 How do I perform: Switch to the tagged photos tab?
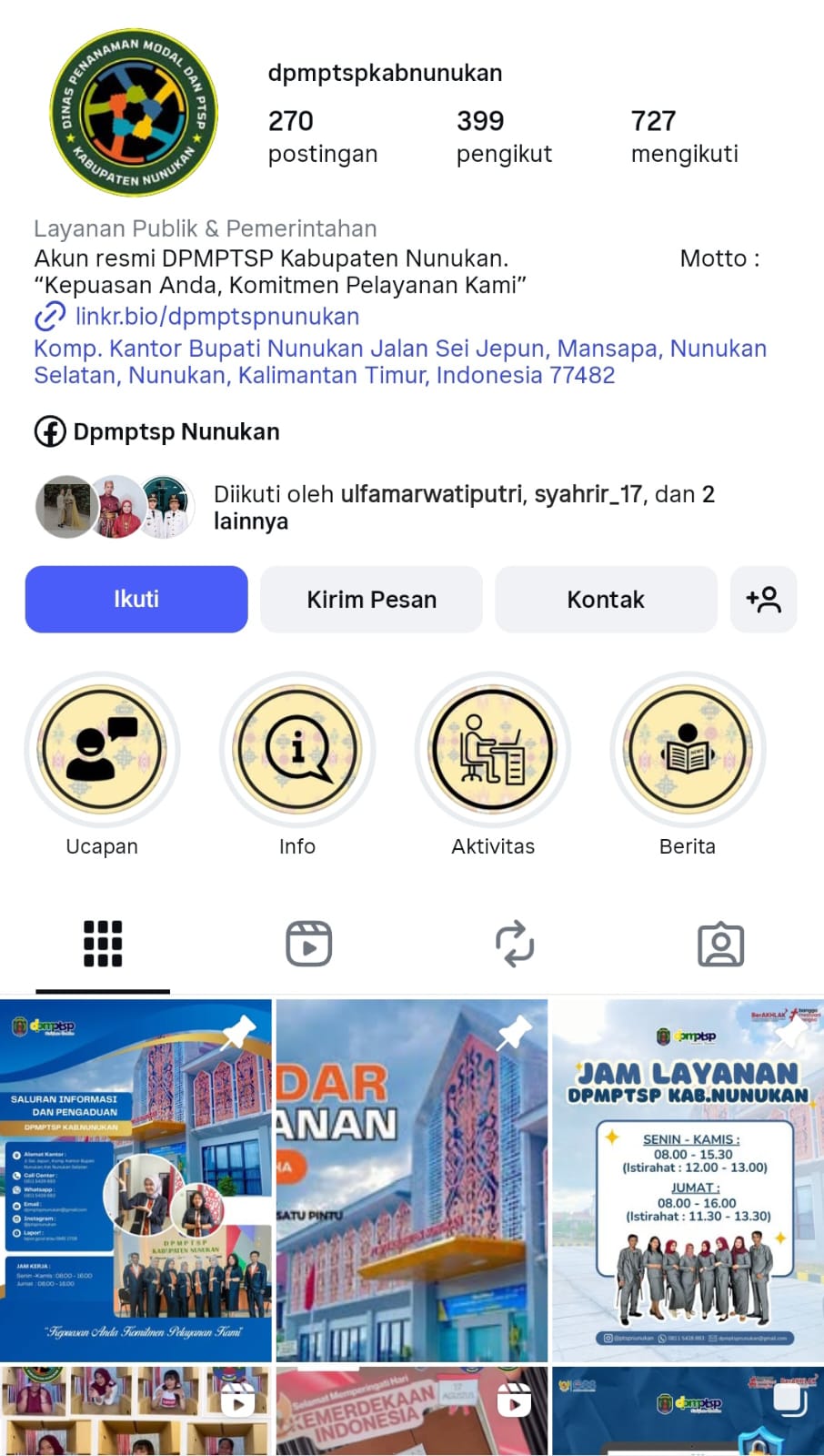point(720,944)
